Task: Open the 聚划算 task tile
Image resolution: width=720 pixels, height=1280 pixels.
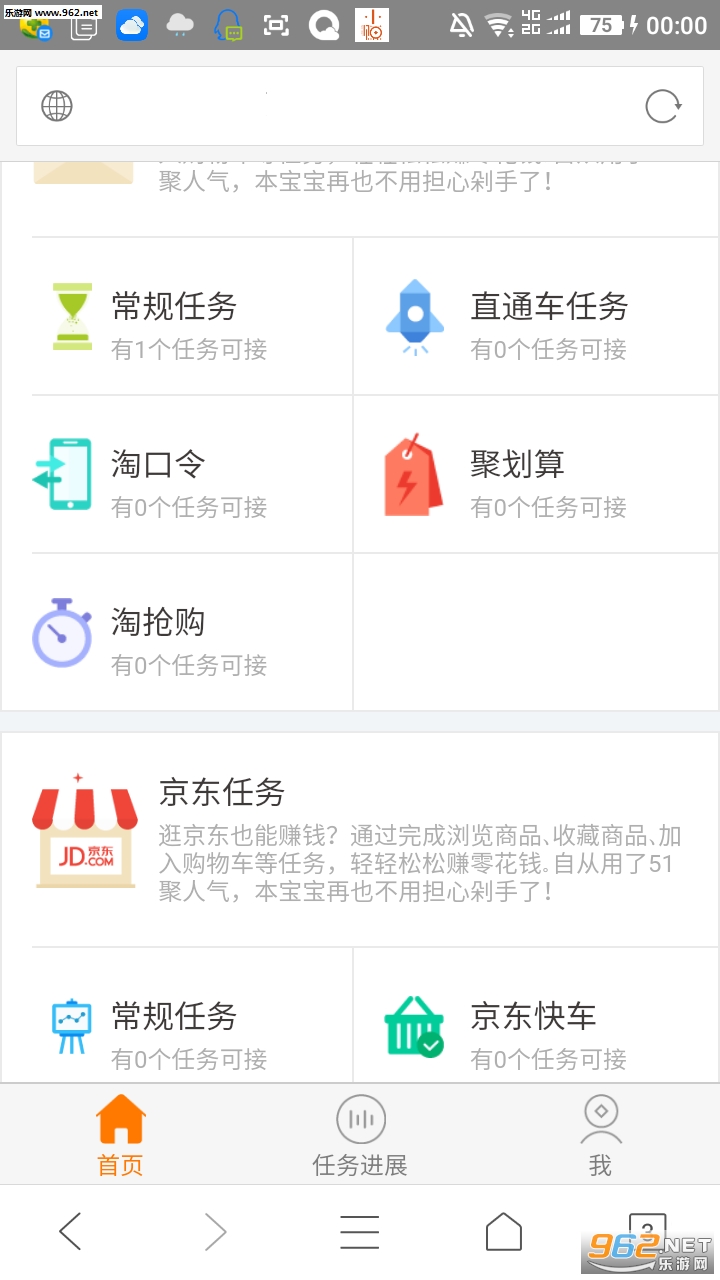Action: click(x=536, y=474)
